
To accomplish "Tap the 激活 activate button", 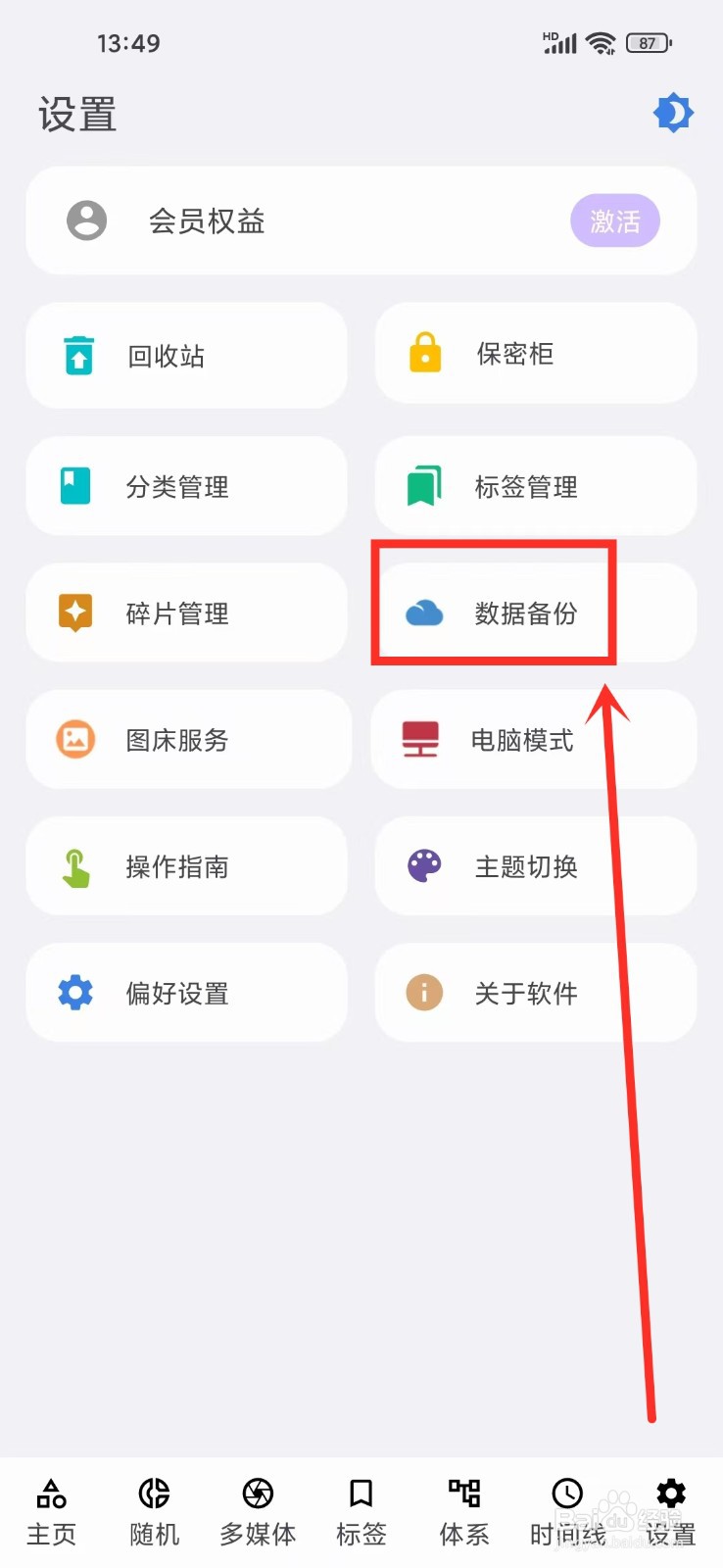I will [x=615, y=220].
